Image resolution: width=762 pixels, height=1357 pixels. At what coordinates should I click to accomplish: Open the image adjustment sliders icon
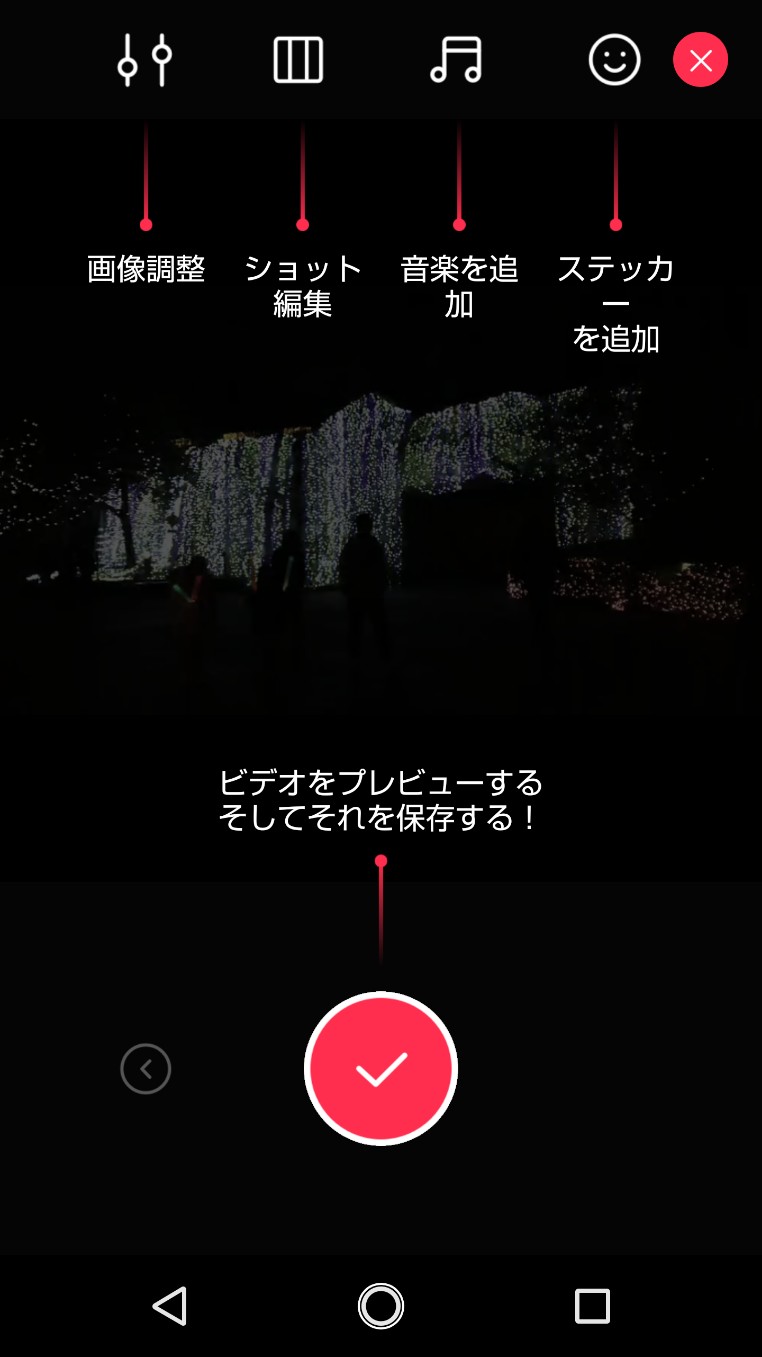145,60
